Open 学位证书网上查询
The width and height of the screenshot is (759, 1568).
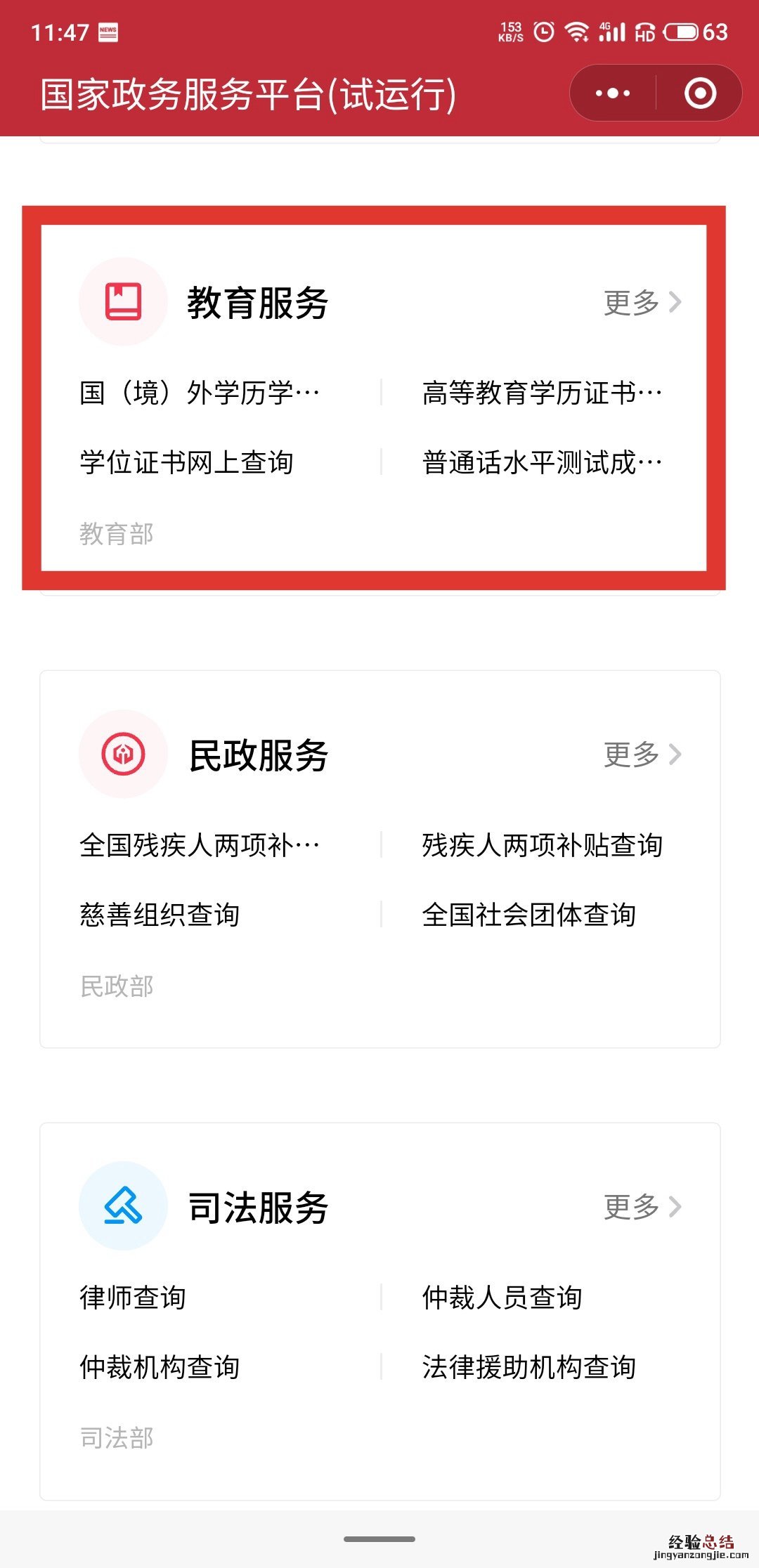(x=186, y=462)
